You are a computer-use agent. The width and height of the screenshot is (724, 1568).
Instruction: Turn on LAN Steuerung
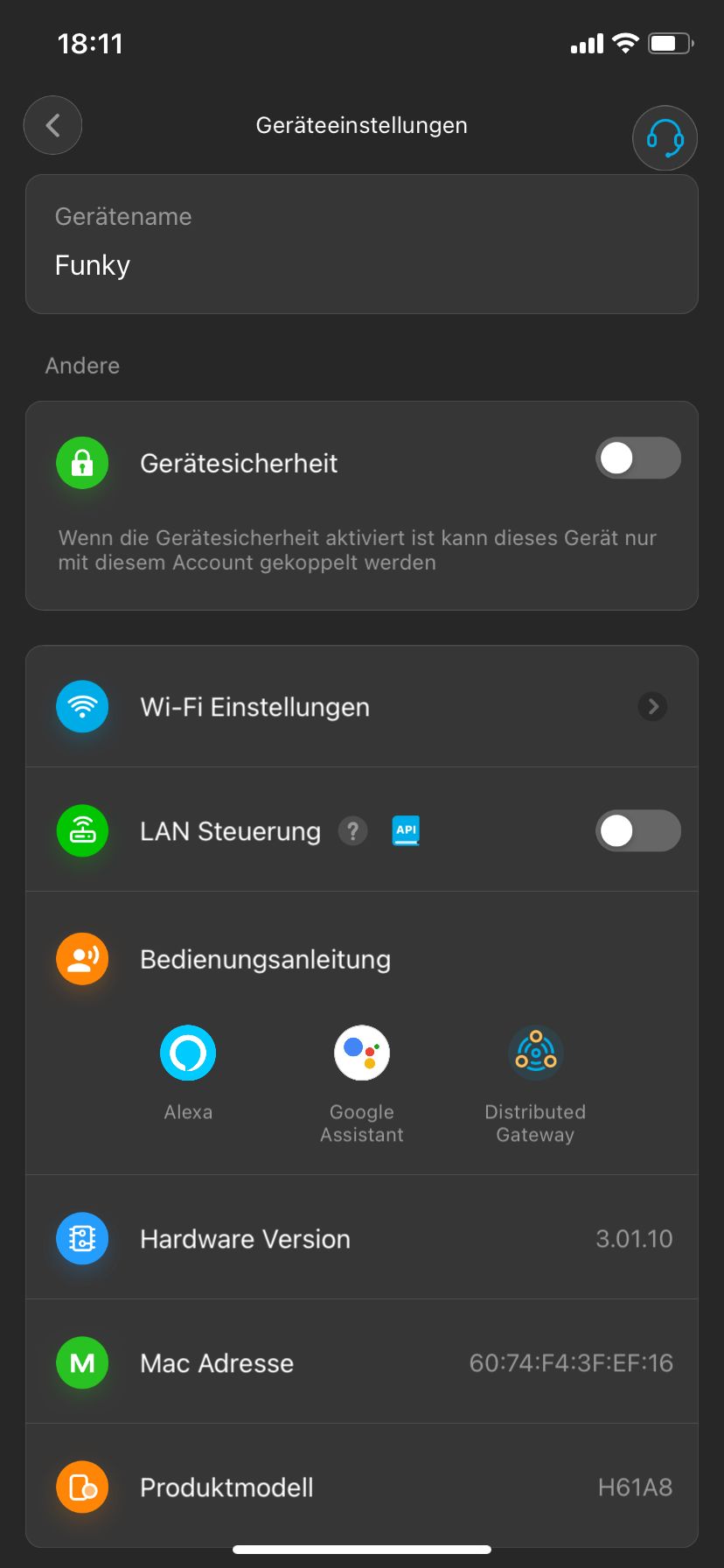point(637,831)
